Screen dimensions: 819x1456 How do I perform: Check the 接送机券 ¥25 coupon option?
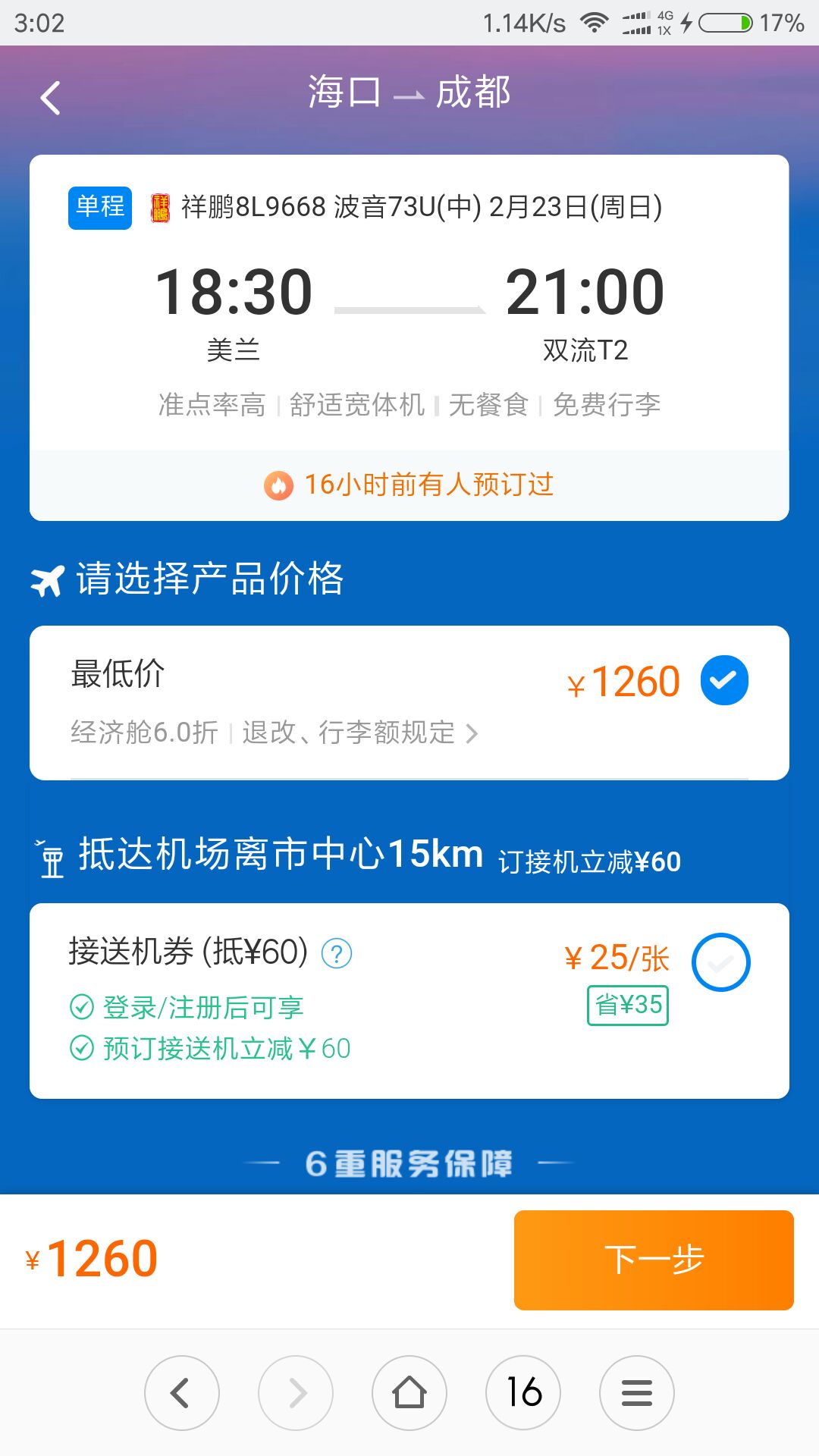720,962
